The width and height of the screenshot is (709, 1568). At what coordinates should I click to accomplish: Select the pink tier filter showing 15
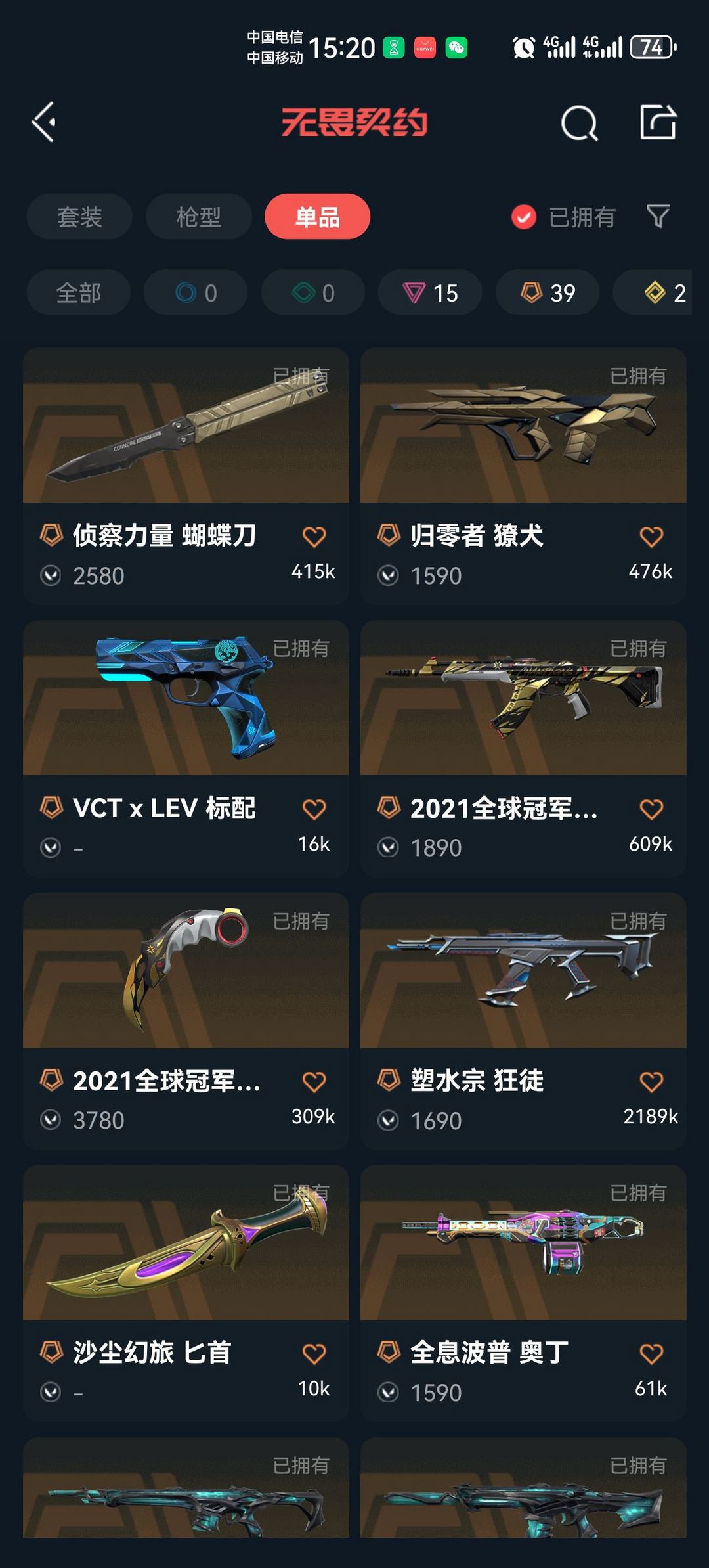pos(429,293)
